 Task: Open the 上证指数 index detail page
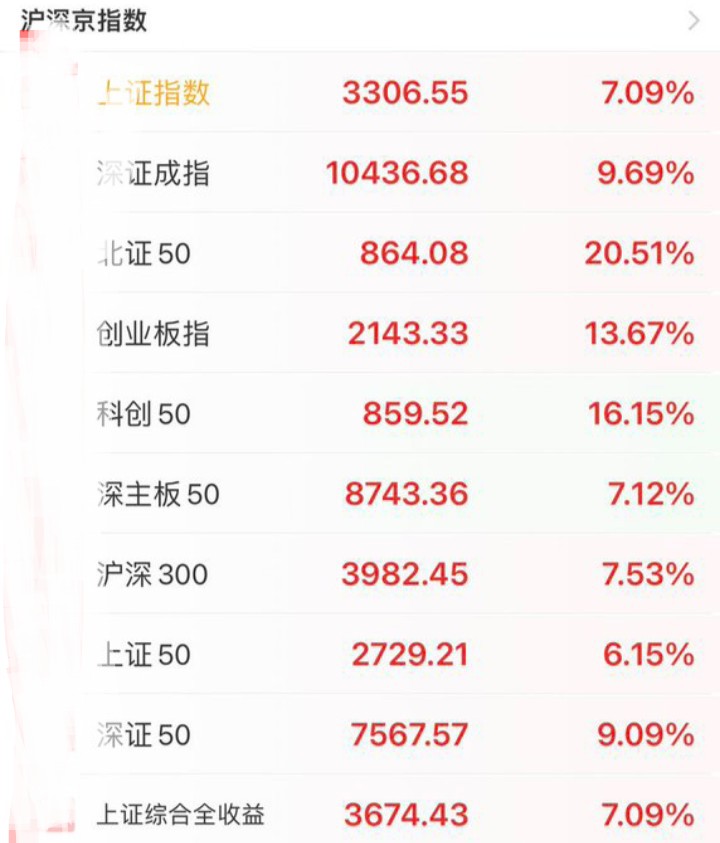coord(150,93)
